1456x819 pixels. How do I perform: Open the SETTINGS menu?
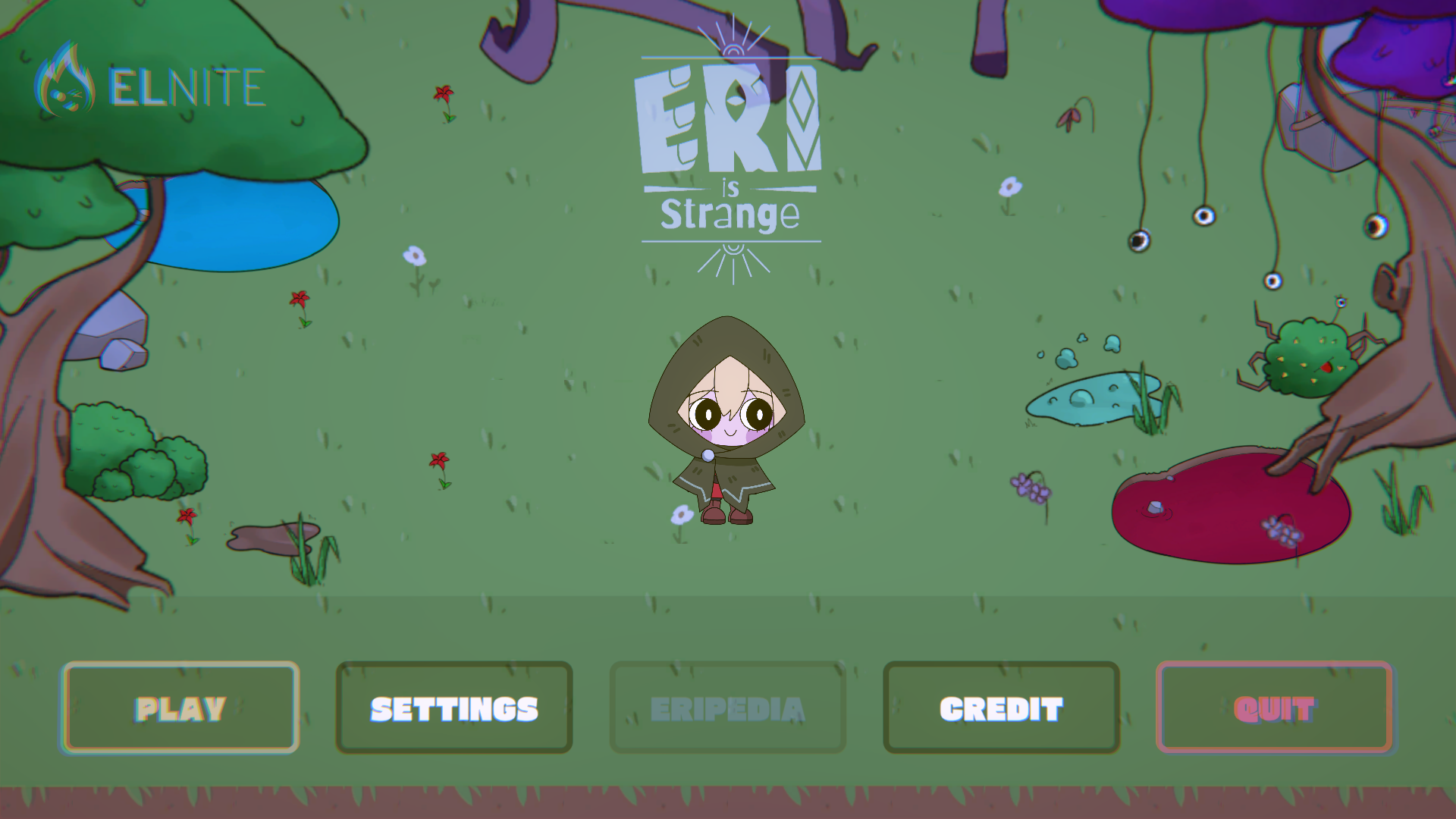(x=454, y=708)
